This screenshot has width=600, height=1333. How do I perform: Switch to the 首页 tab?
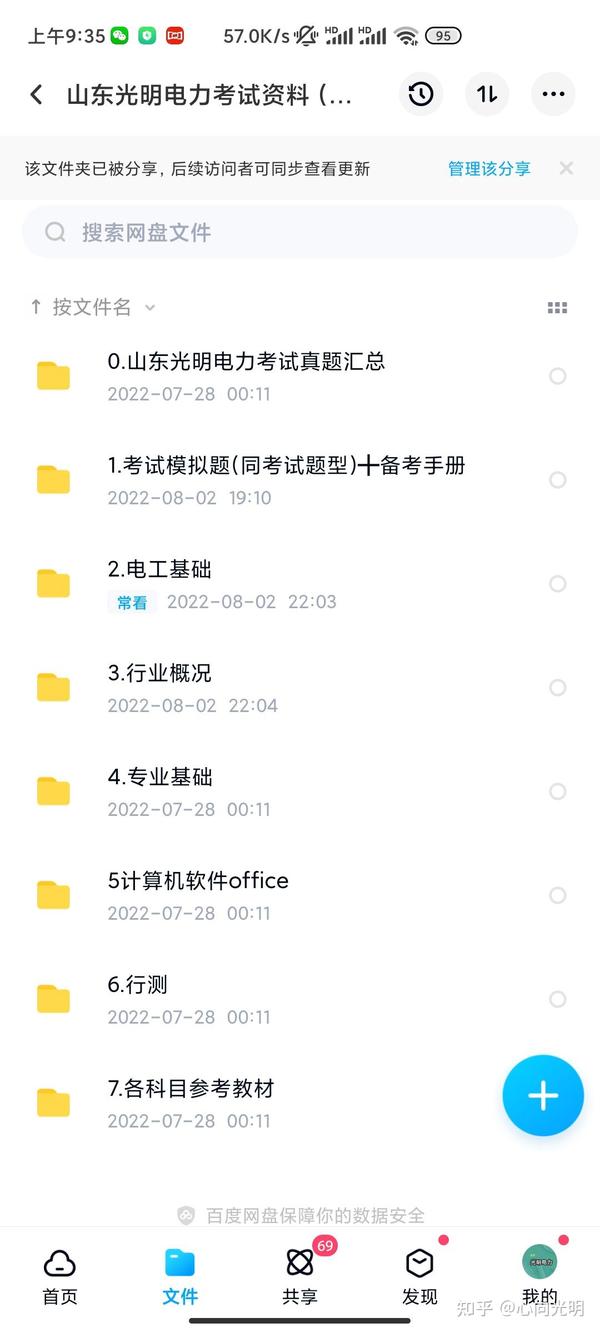pyautogui.click(x=60, y=1277)
